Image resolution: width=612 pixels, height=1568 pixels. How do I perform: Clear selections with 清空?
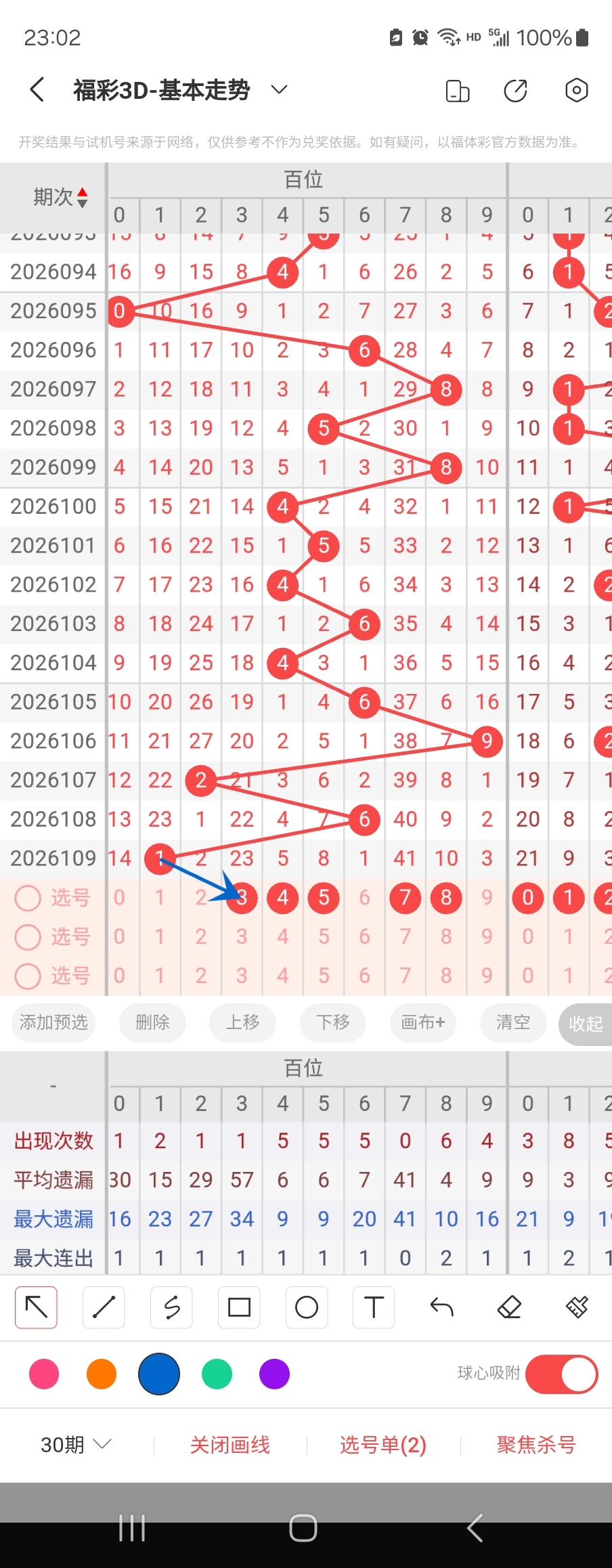point(512,1022)
